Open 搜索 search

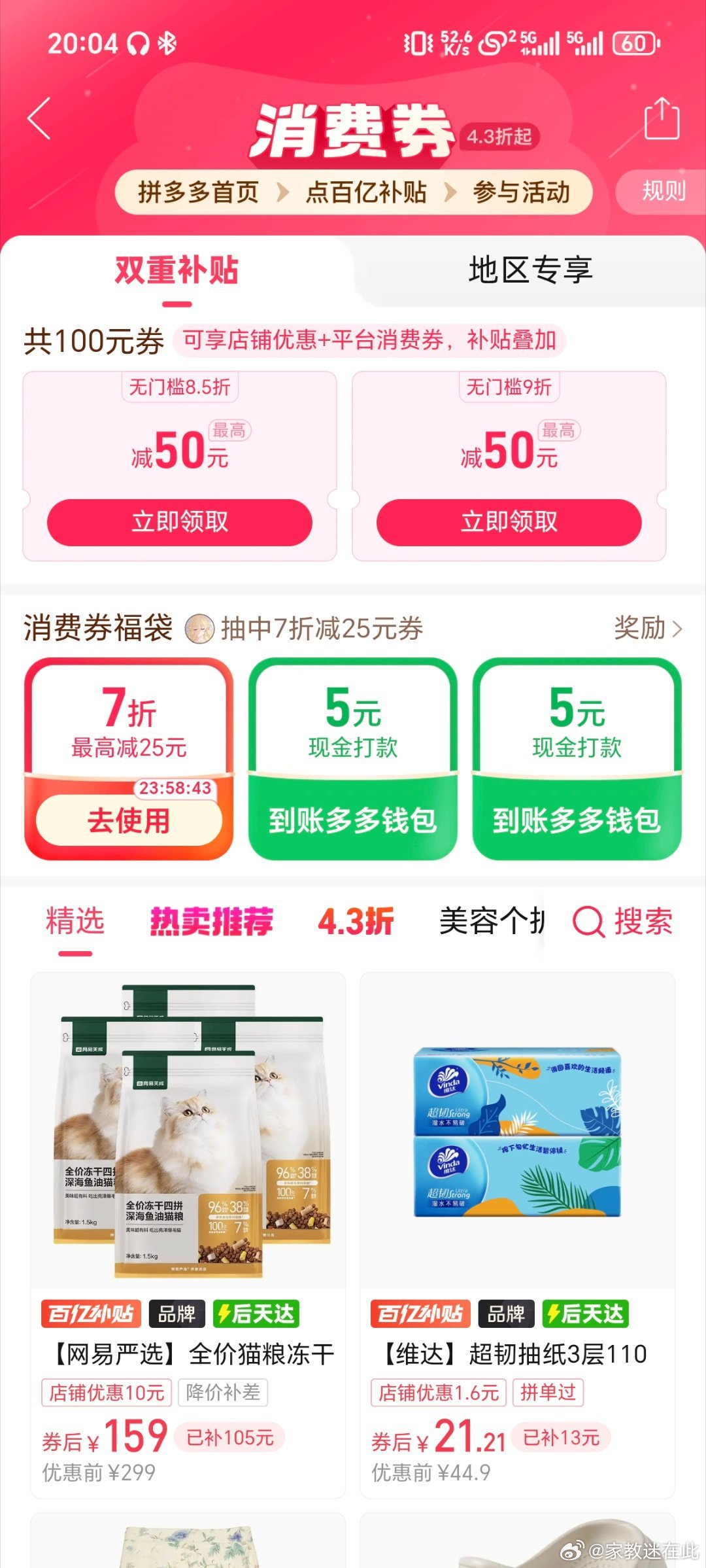coord(623,922)
